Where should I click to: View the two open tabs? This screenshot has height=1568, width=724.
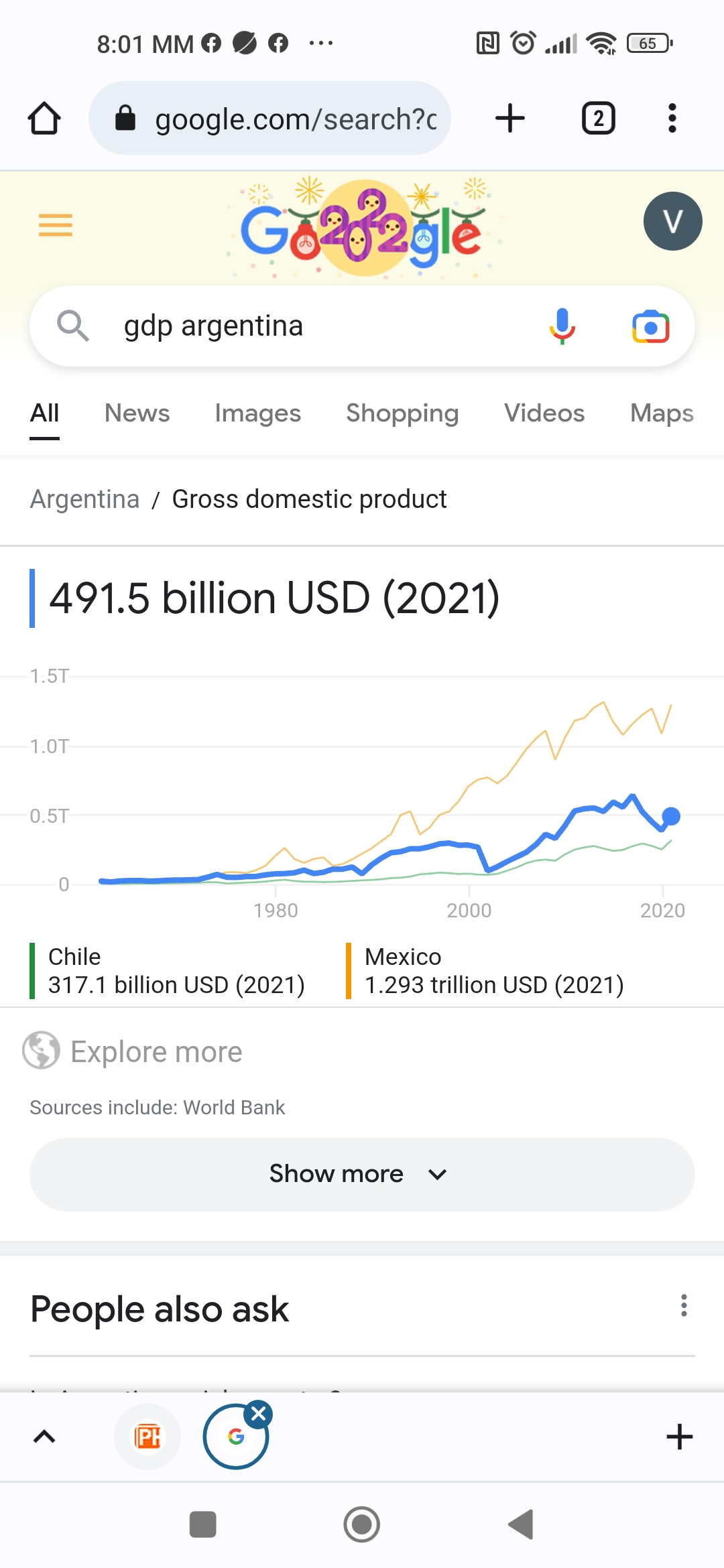[598, 119]
